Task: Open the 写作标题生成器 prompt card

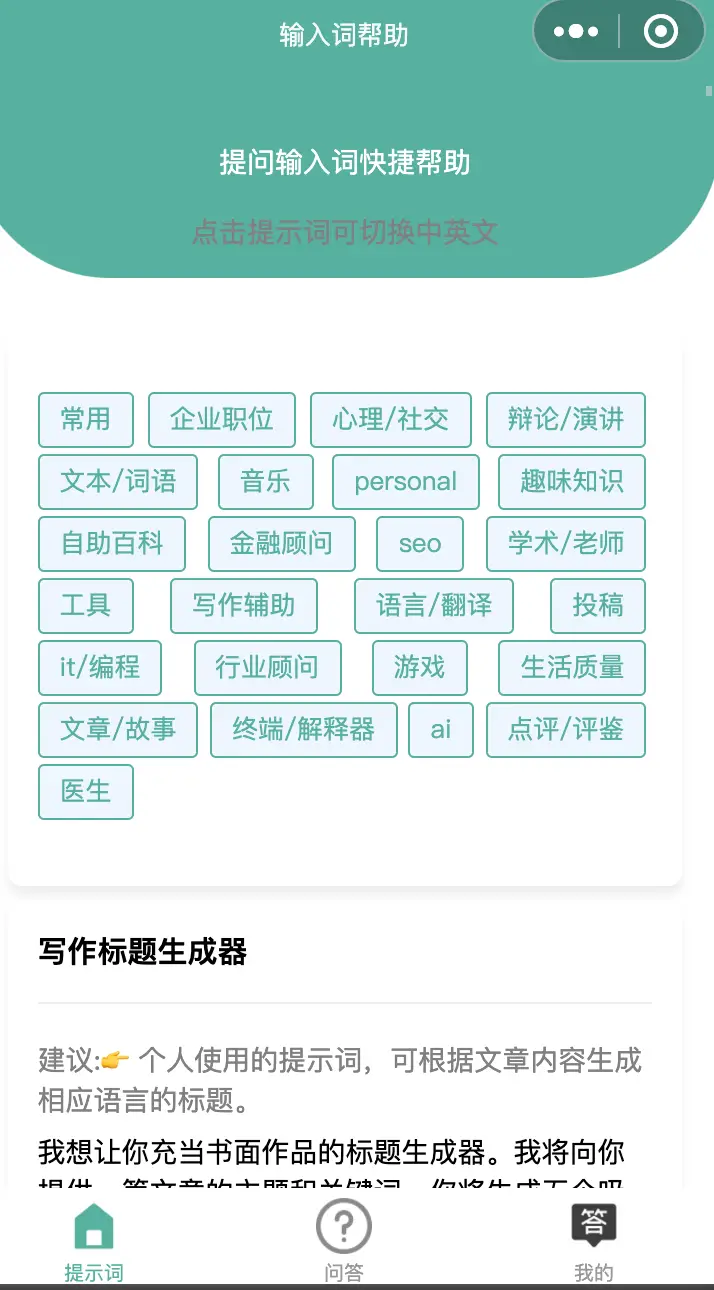Action: coord(143,952)
